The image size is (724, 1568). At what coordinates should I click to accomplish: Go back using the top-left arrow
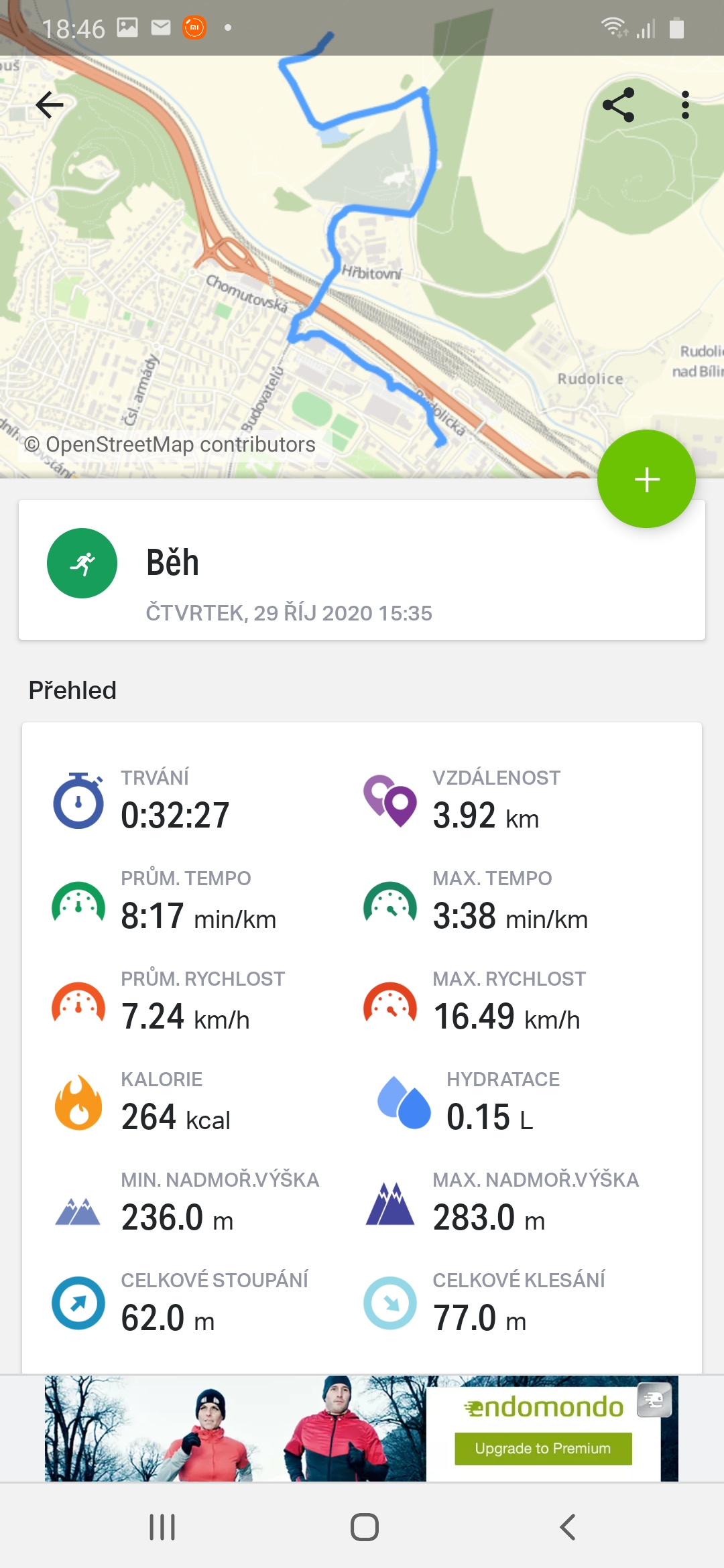tap(50, 105)
